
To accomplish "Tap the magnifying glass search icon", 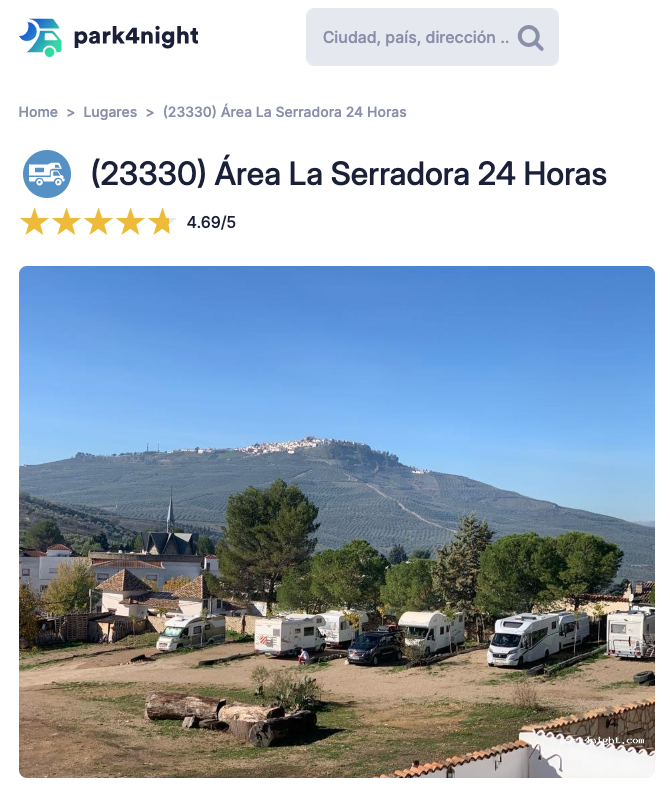I will (x=531, y=38).
